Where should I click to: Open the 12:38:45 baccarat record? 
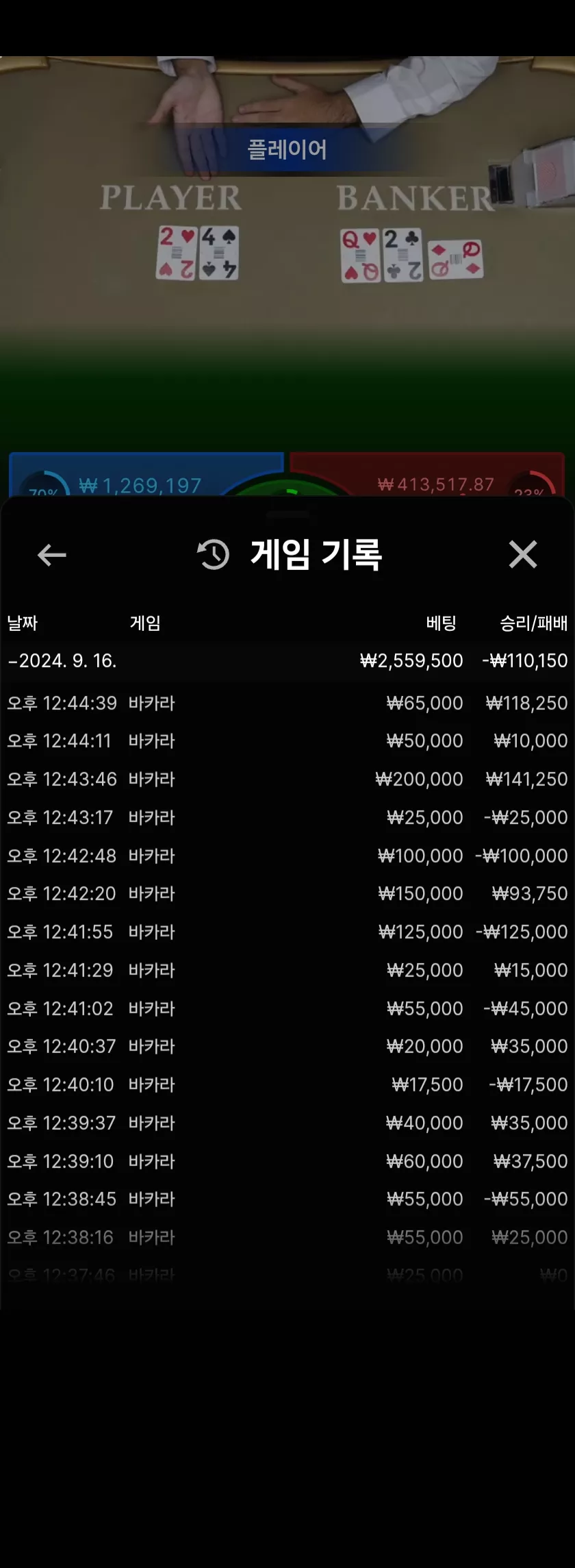pyautogui.click(x=287, y=1199)
